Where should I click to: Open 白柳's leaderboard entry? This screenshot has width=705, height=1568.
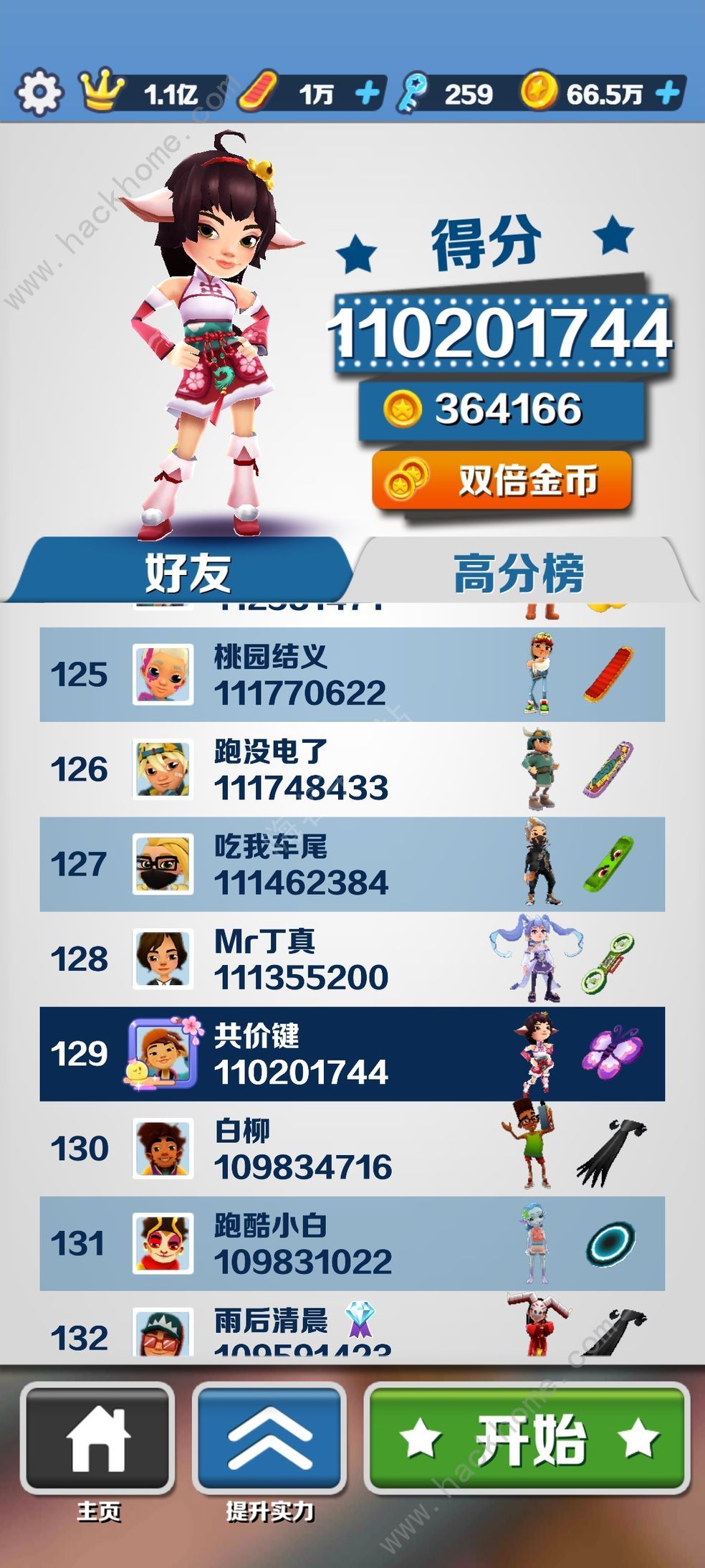pos(352,1148)
